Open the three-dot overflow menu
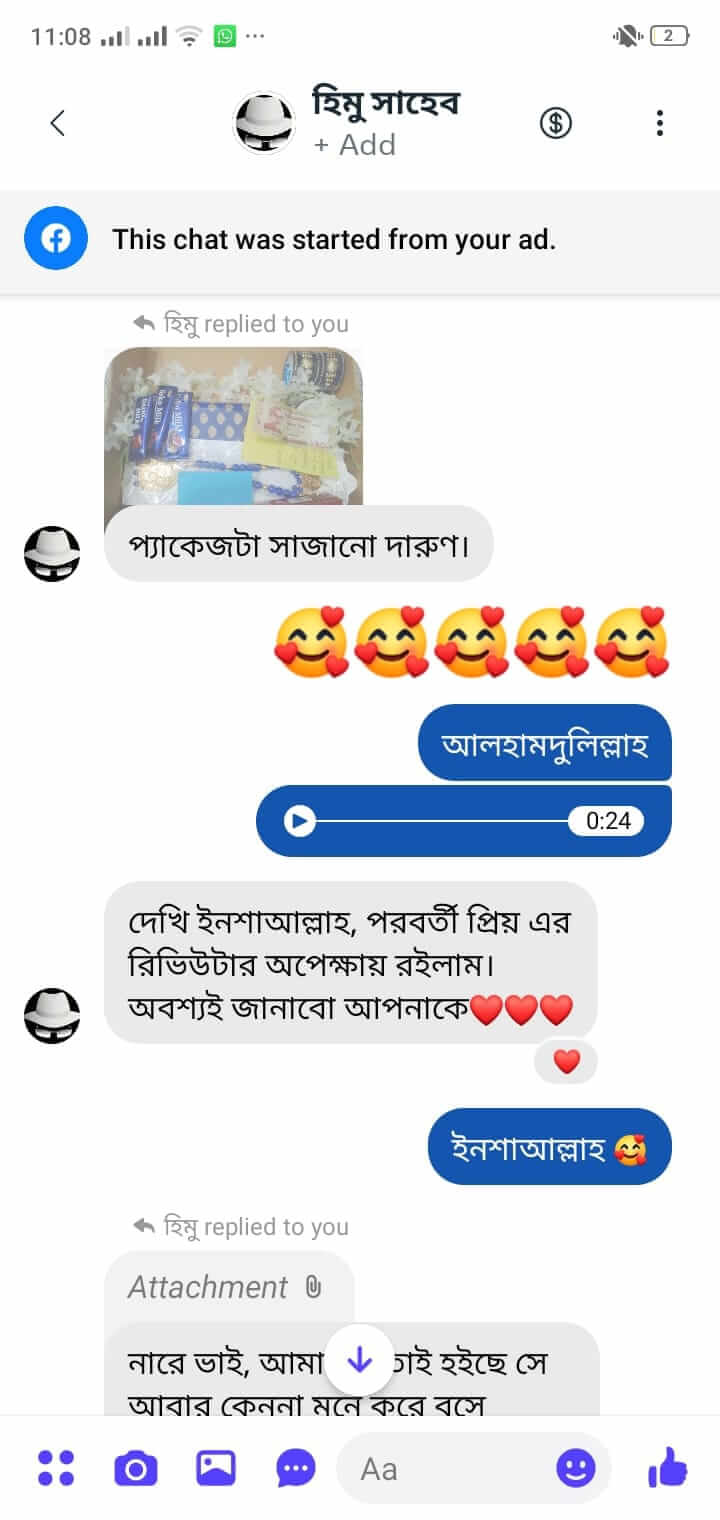 coord(659,123)
